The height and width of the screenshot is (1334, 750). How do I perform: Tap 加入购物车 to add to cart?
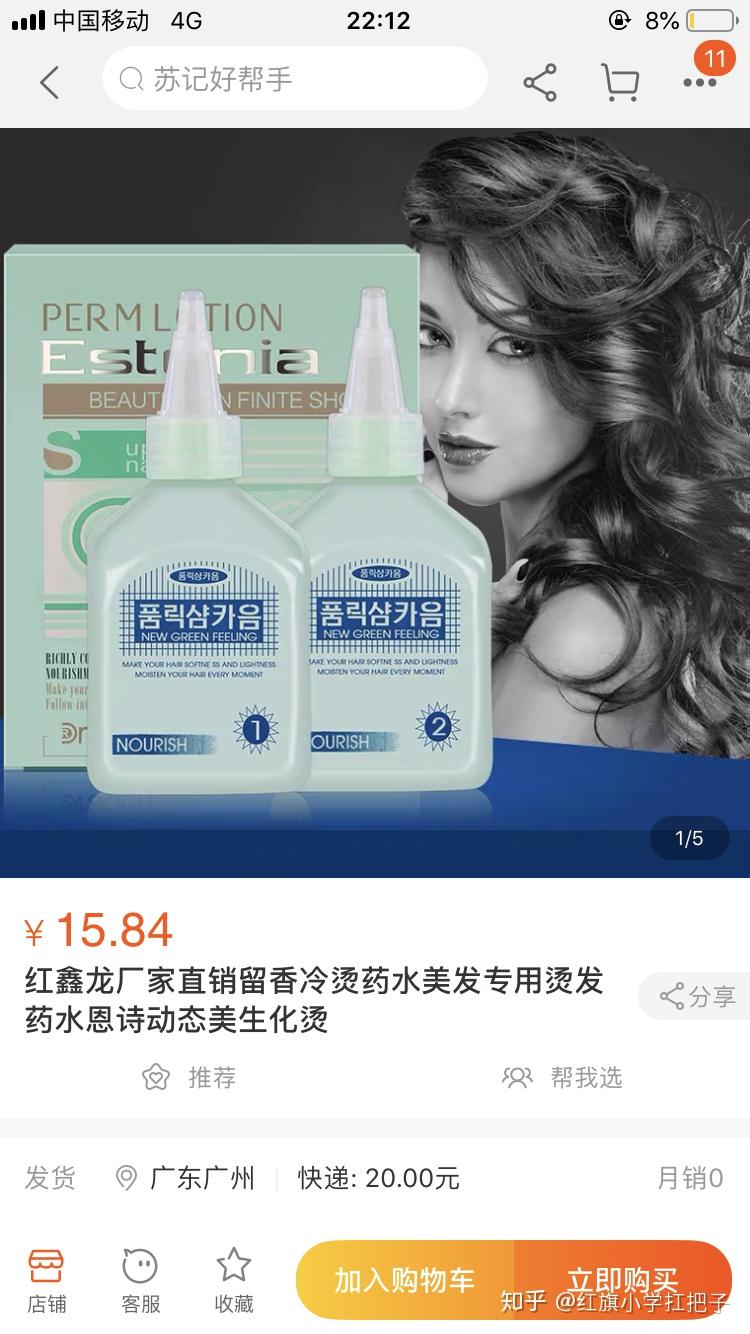(405, 1280)
